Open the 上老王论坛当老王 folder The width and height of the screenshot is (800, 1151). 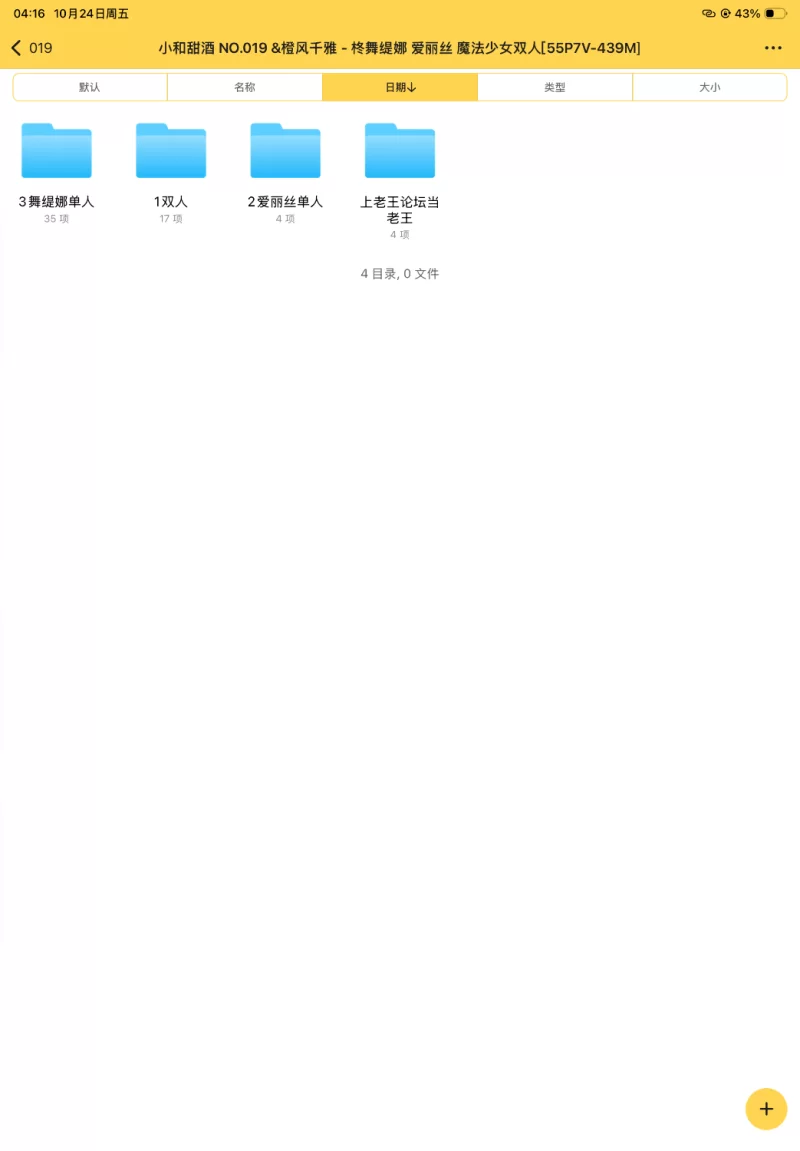(x=400, y=152)
